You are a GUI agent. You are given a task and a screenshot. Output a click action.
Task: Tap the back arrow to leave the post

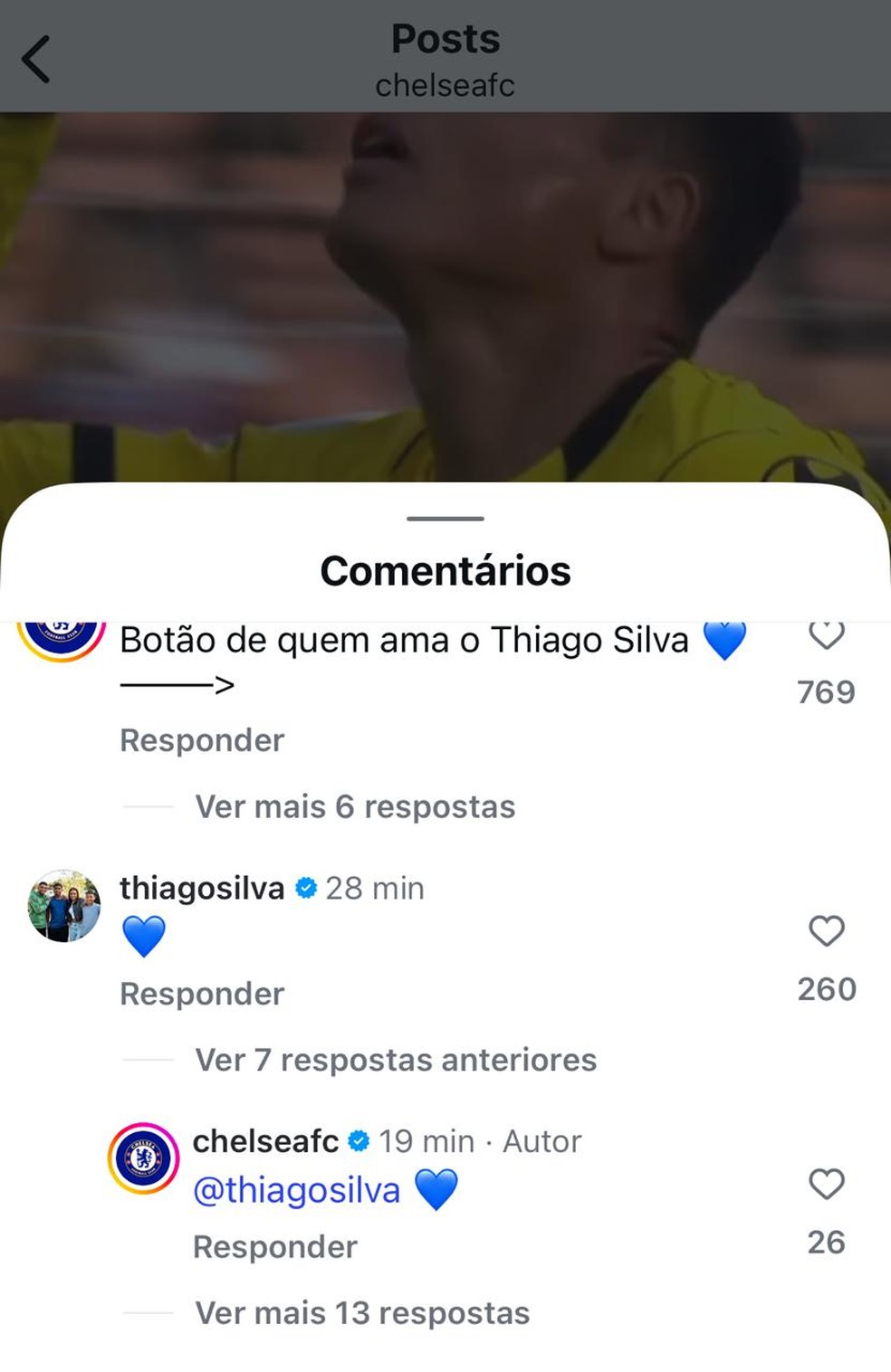tap(34, 57)
